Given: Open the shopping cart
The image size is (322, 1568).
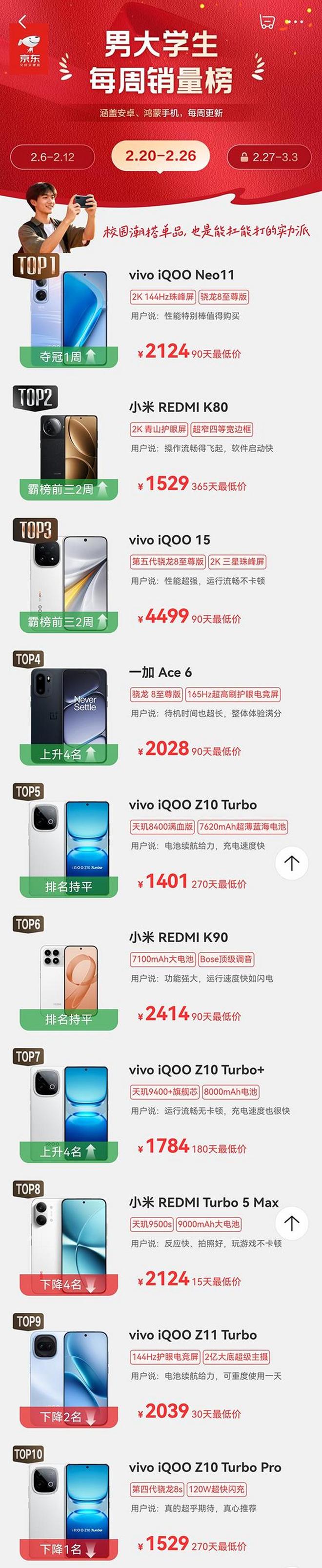Looking at the screenshot, I should (266, 22).
